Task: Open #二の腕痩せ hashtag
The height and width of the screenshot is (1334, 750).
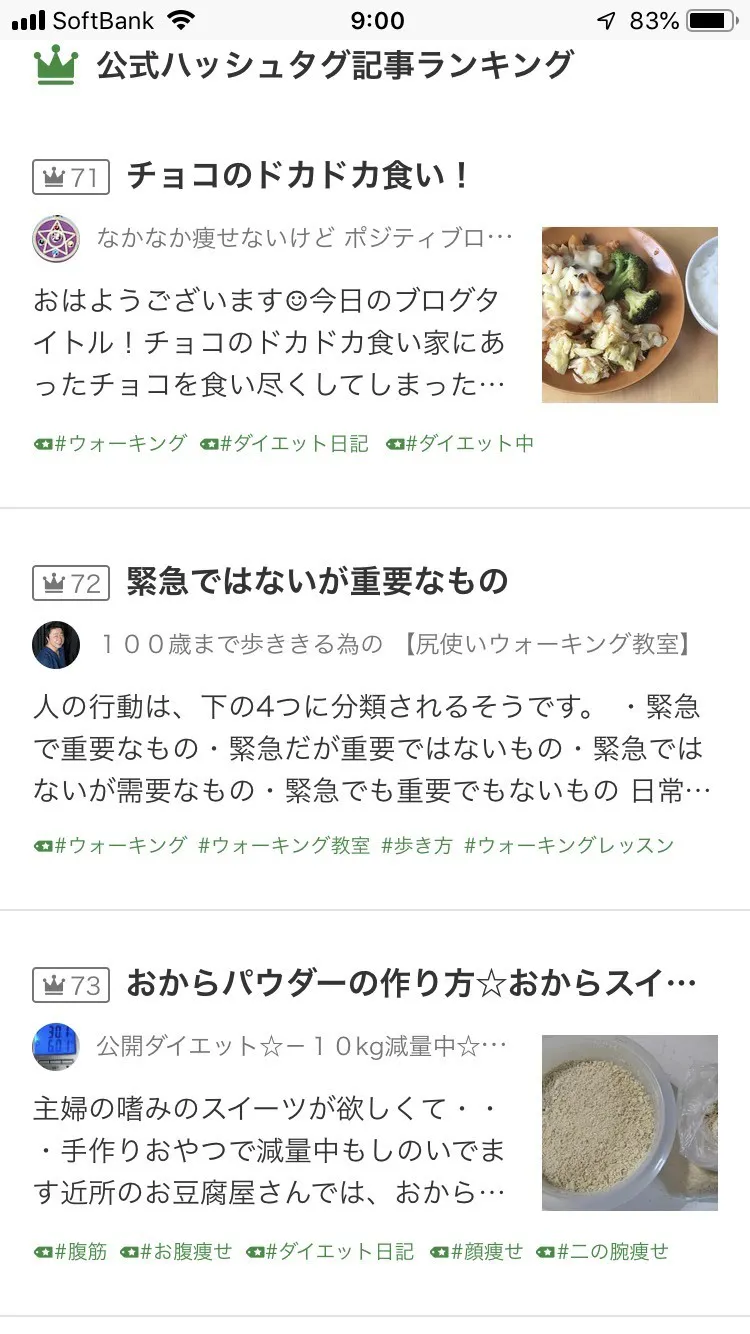Action: 602,1252
